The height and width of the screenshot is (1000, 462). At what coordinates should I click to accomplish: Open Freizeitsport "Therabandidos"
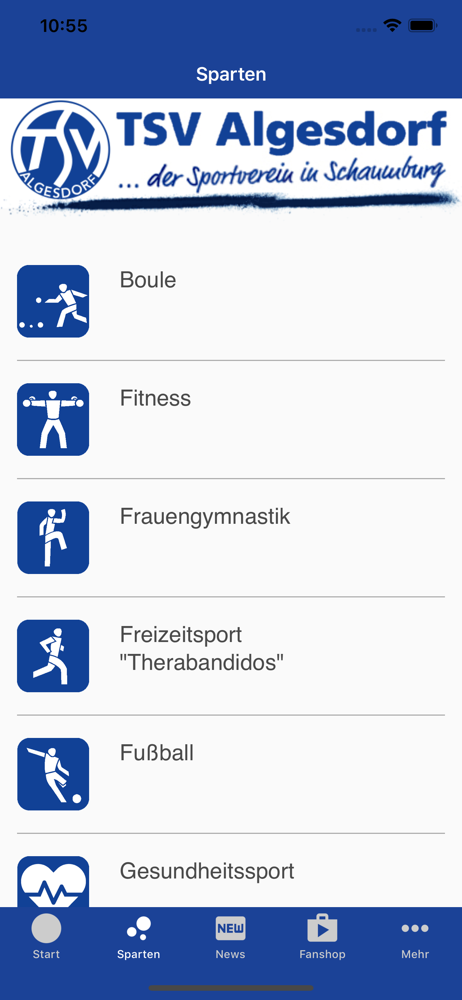[231, 656]
